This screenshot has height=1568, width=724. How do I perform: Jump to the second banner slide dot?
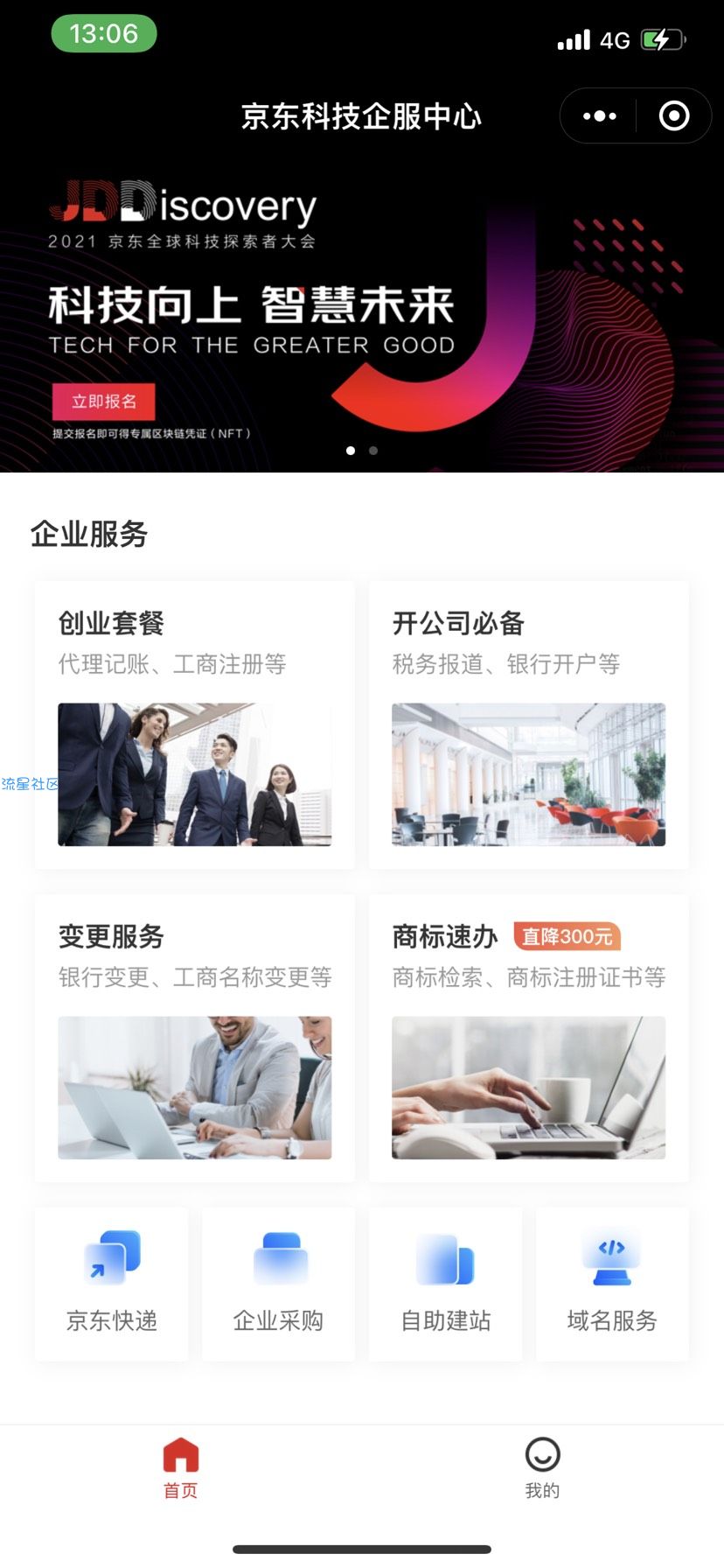(x=373, y=451)
